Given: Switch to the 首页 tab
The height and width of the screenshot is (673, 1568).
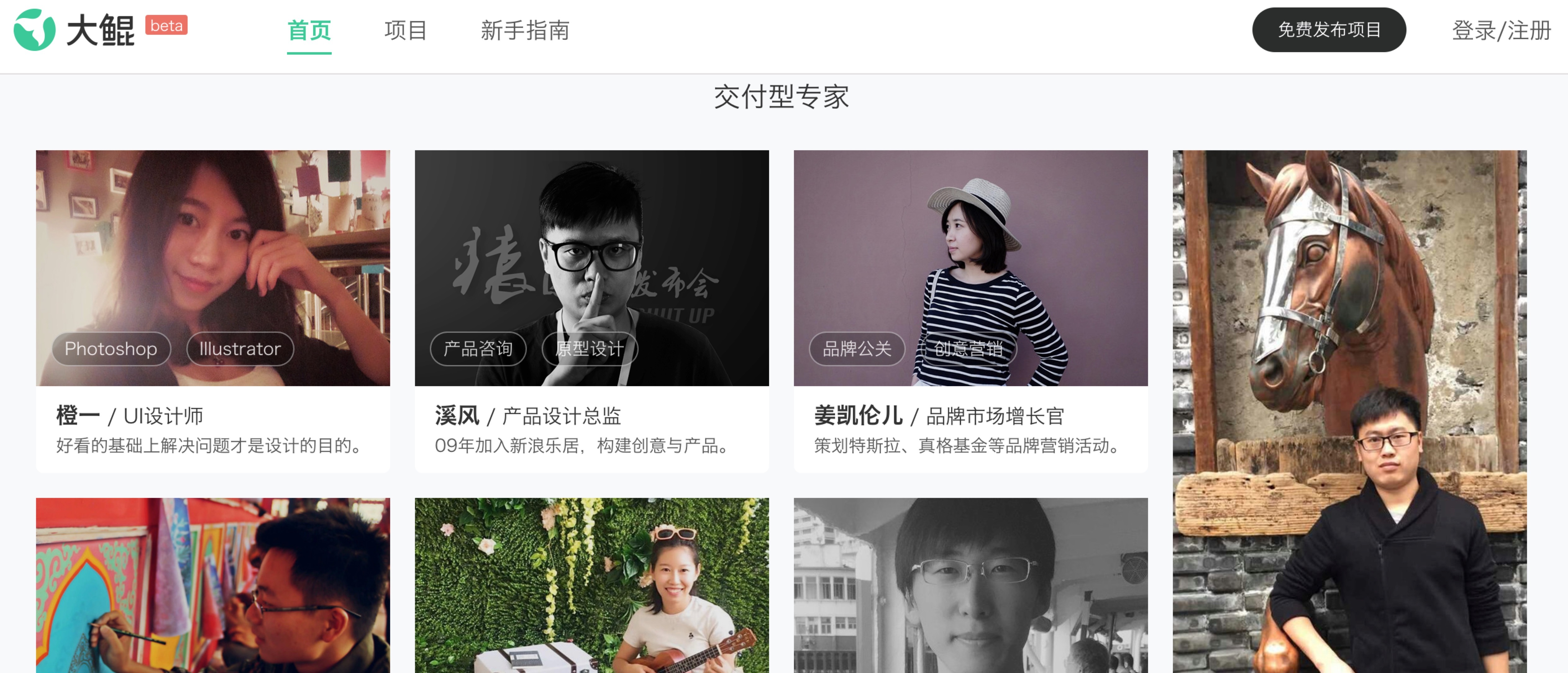Looking at the screenshot, I should (309, 30).
